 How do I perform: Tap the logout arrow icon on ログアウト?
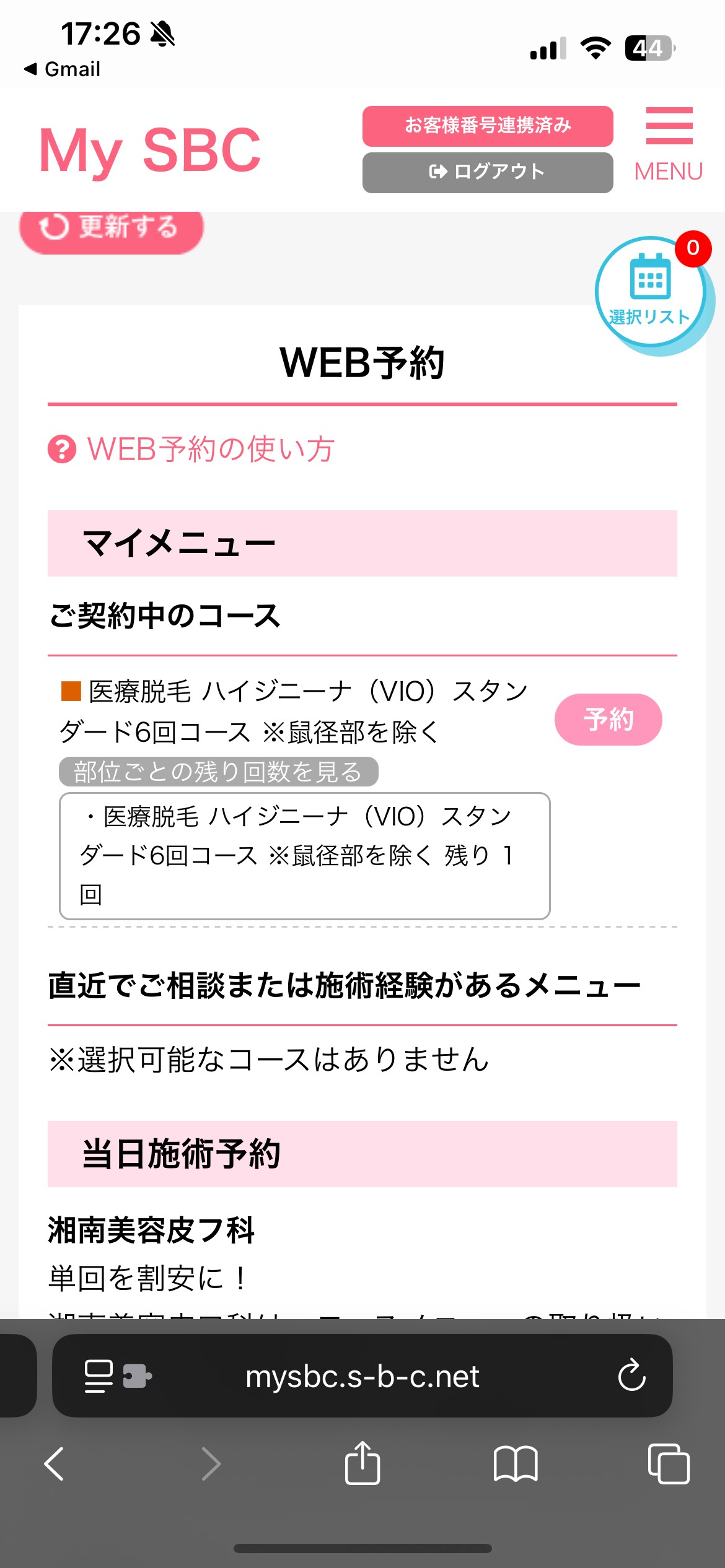tap(439, 172)
